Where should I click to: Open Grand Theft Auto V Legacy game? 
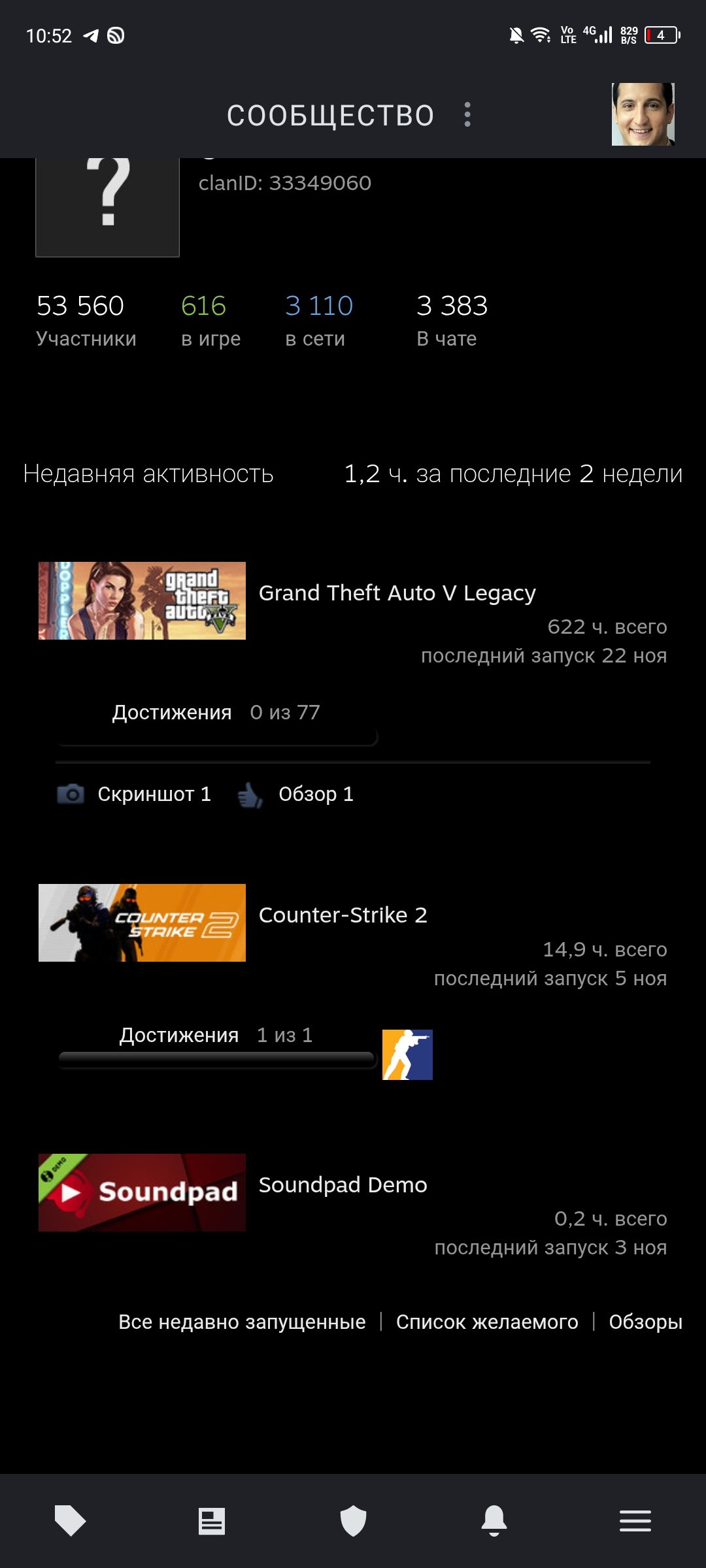pyautogui.click(x=397, y=593)
